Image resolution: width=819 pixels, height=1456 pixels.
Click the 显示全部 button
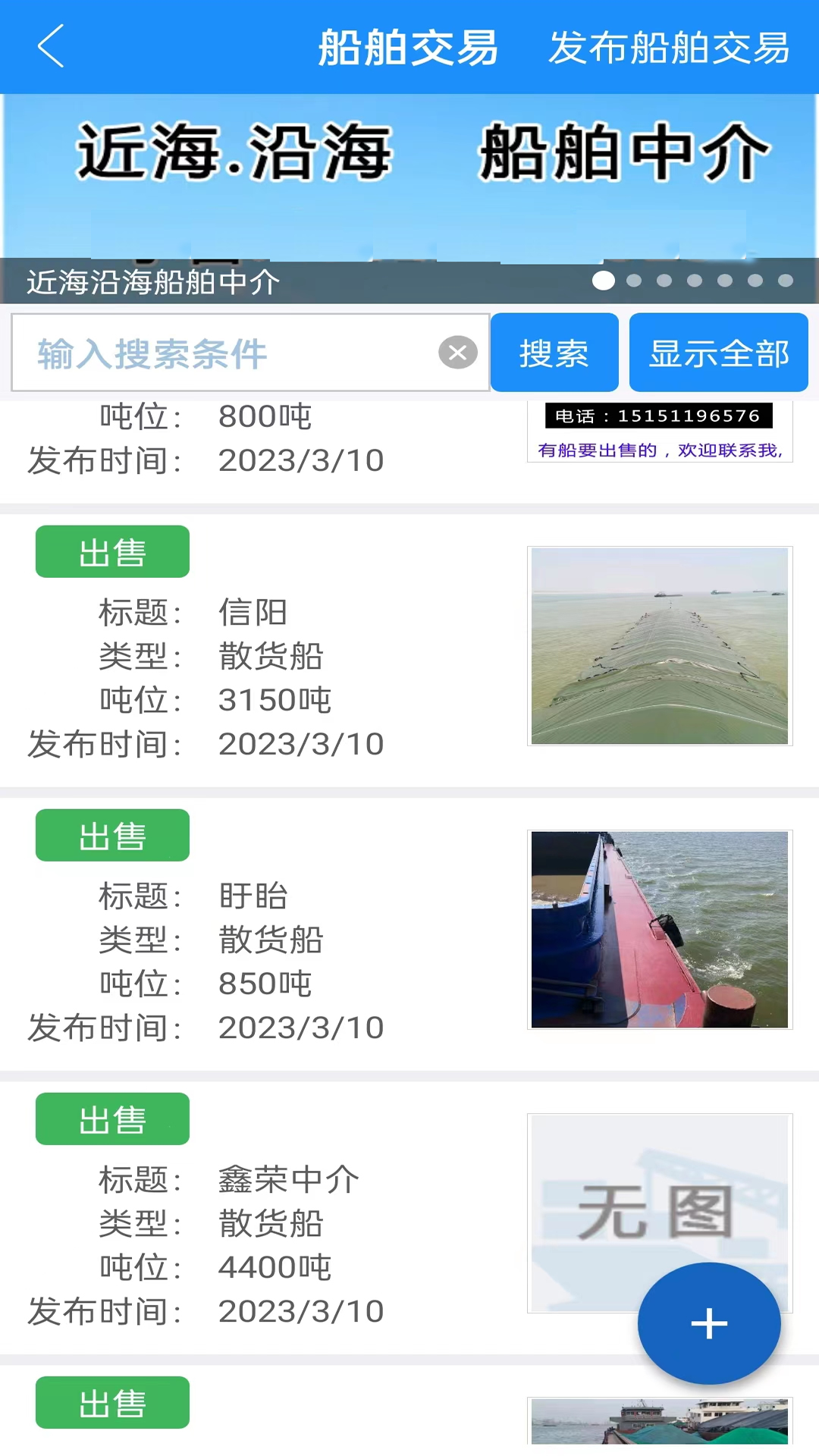(718, 352)
